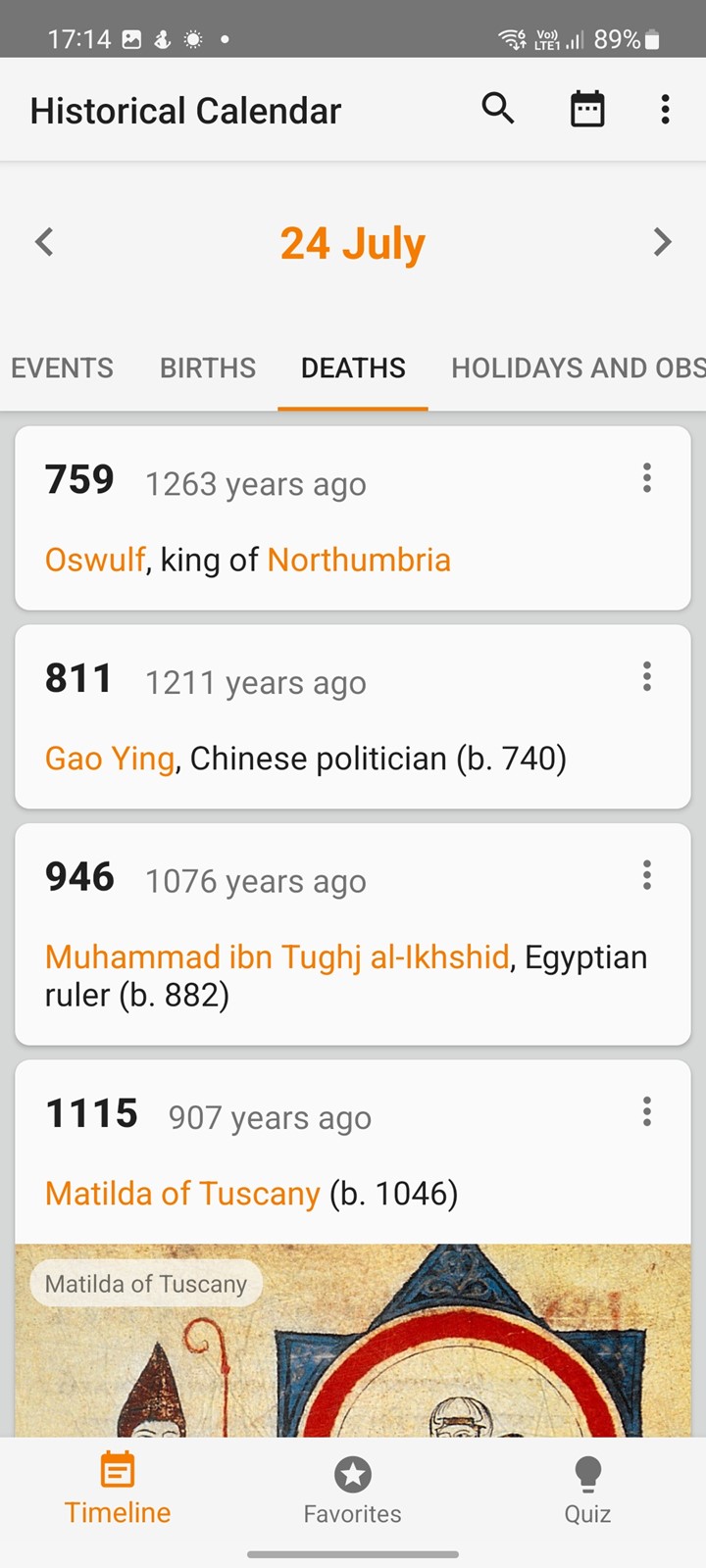Open options for the 946 entry
The height and width of the screenshot is (1568, 706).
point(647,874)
